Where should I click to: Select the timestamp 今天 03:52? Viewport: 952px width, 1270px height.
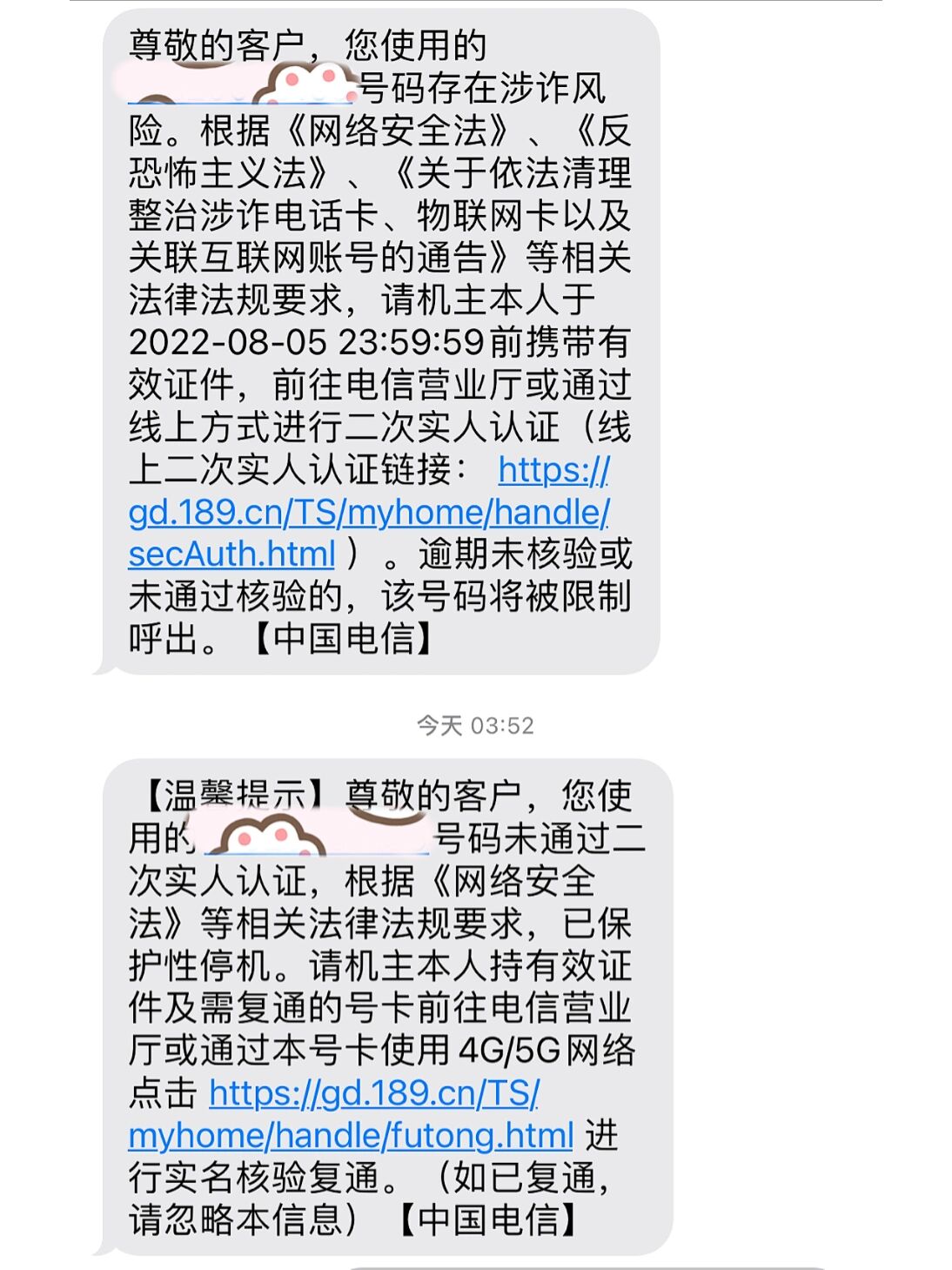pyautogui.click(x=474, y=722)
